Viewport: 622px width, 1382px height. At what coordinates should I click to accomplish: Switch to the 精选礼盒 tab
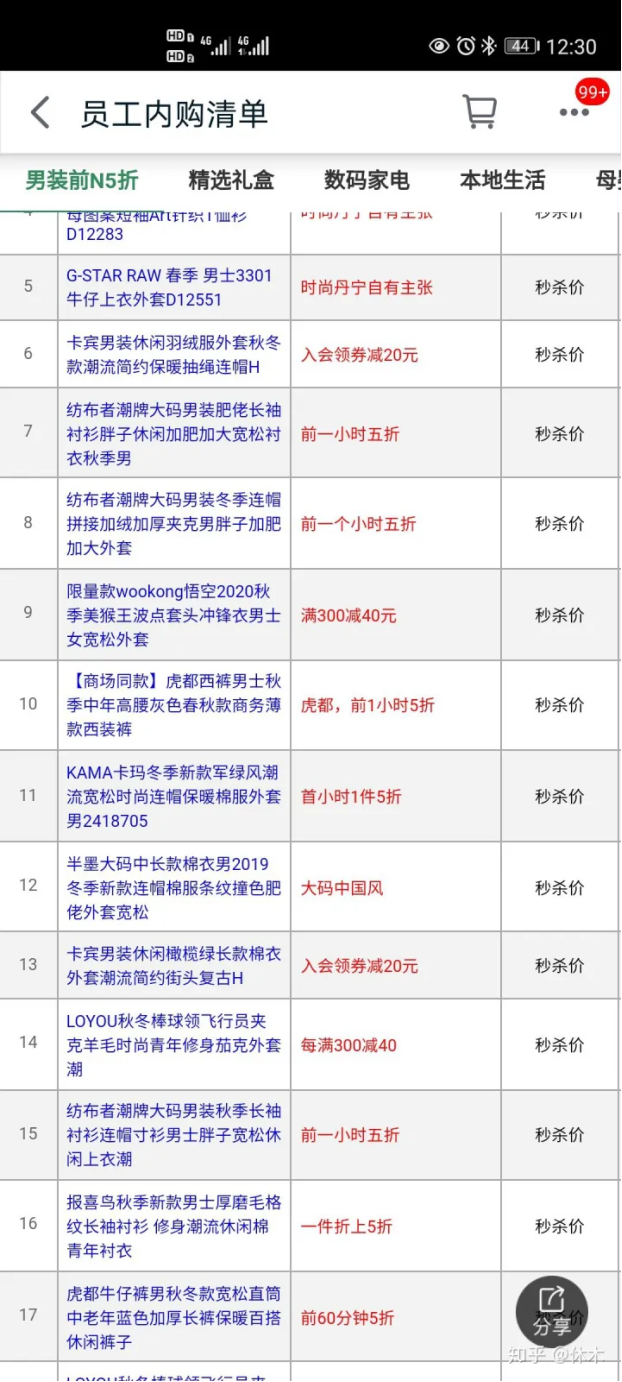tap(231, 180)
